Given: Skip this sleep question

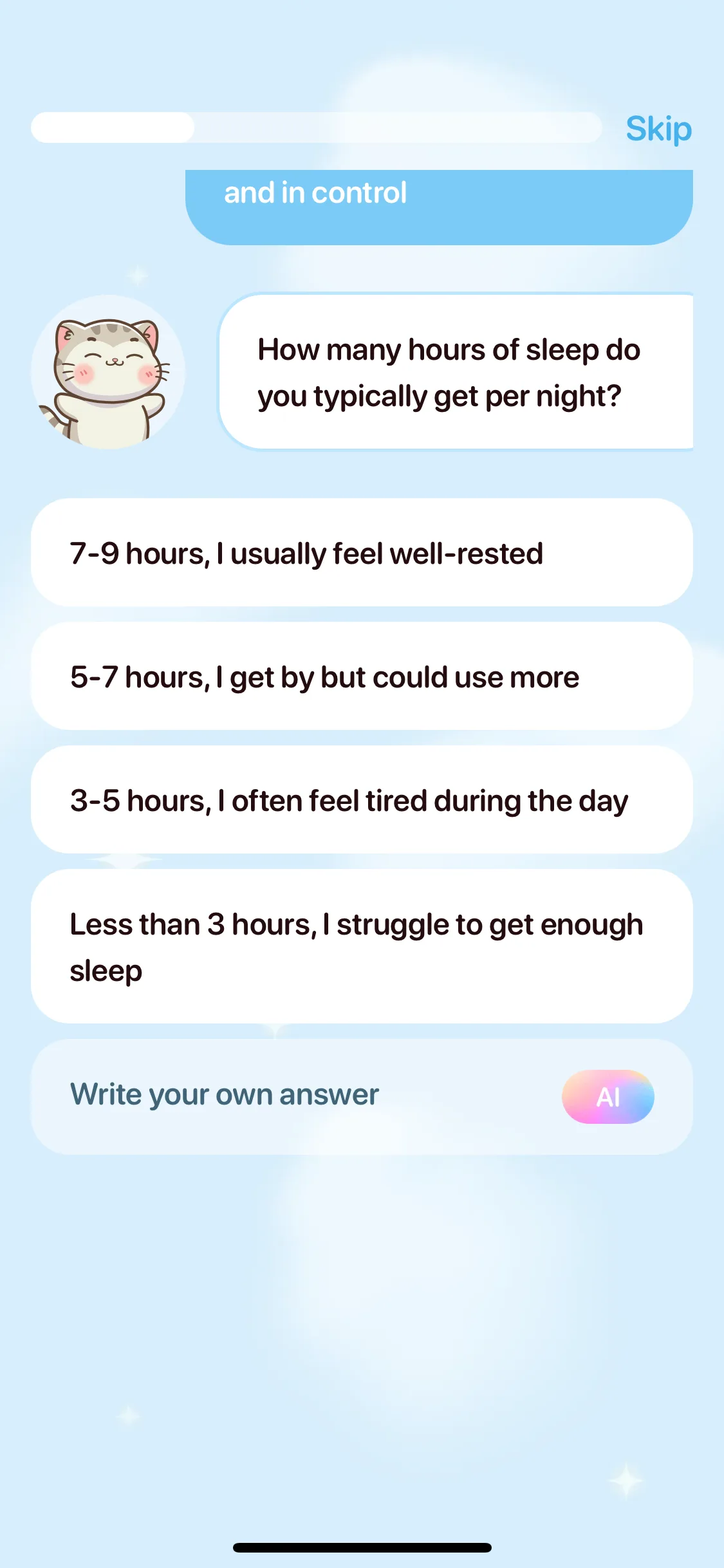Looking at the screenshot, I should [x=658, y=129].
